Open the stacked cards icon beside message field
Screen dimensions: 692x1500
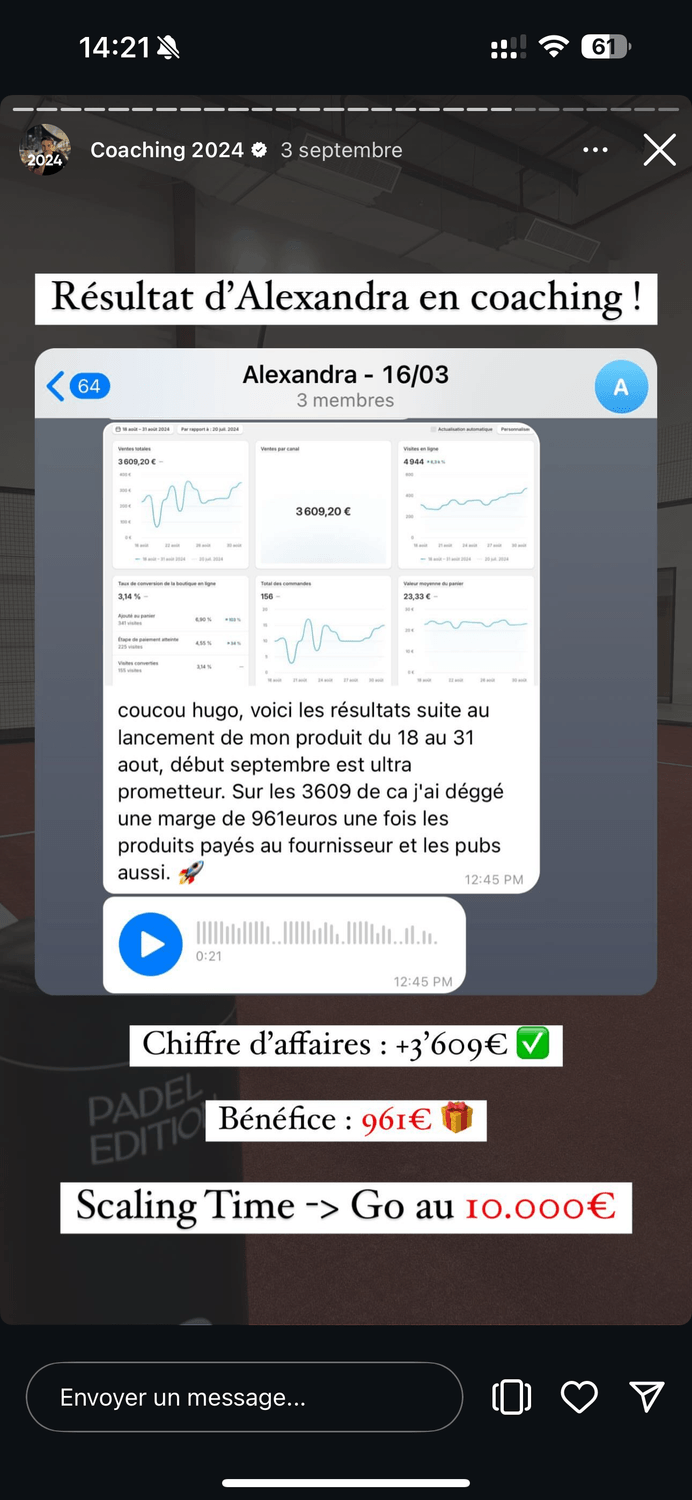[512, 1397]
